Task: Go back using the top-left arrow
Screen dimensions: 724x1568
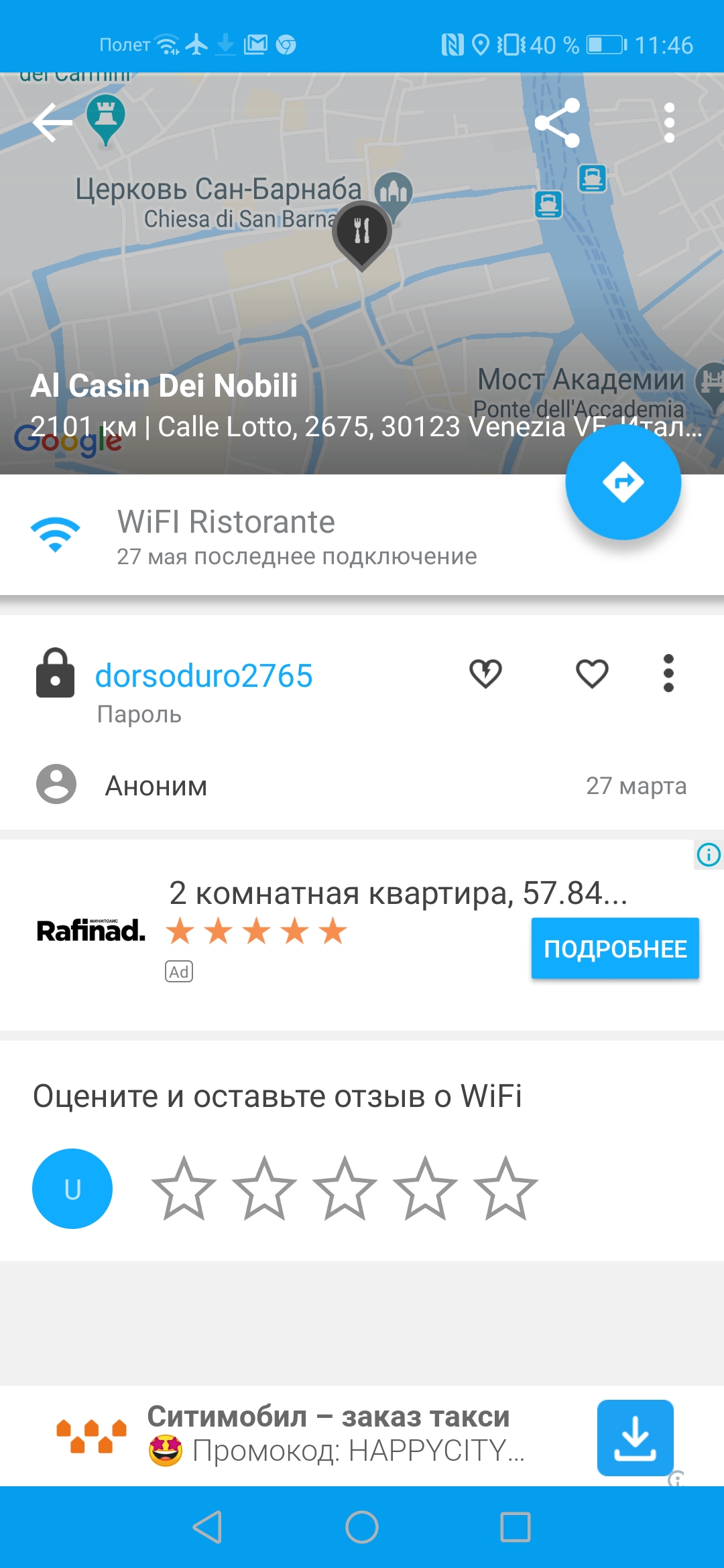Action: tap(52, 123)
